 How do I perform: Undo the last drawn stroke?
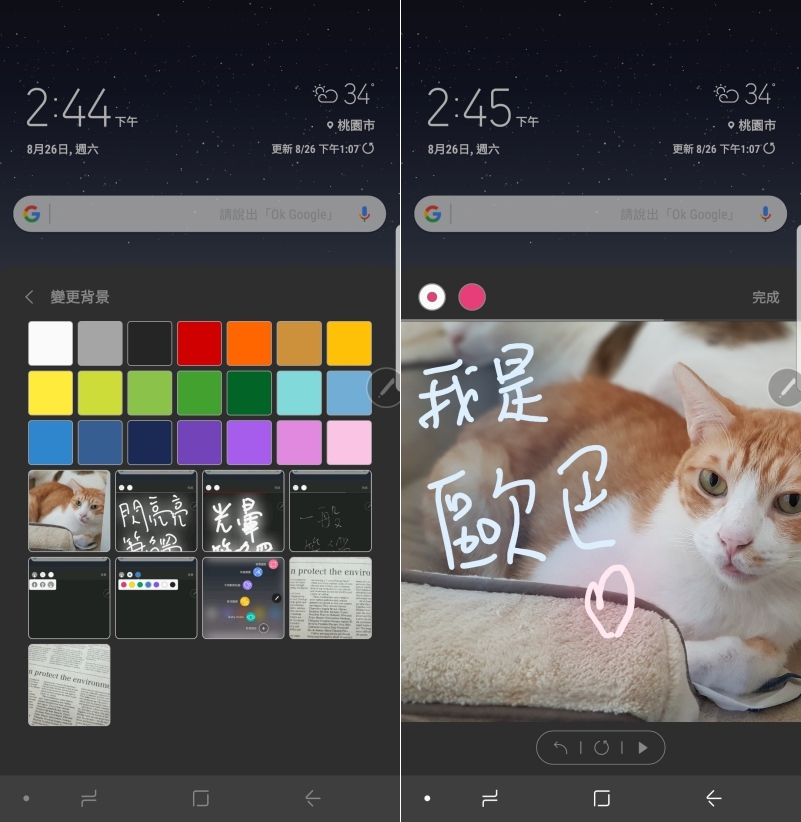point(560,747)
